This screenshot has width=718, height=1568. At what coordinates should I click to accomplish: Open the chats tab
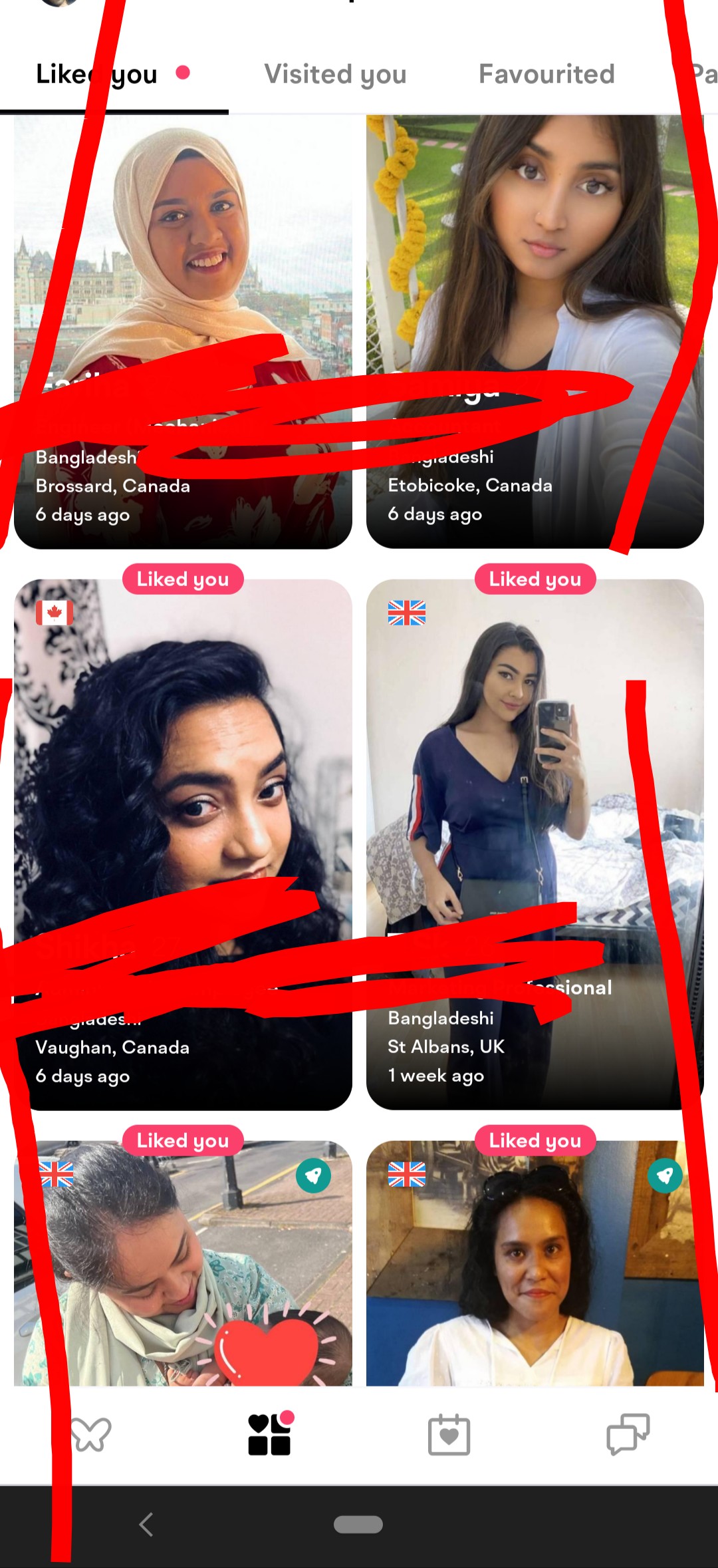point(628,1435)
